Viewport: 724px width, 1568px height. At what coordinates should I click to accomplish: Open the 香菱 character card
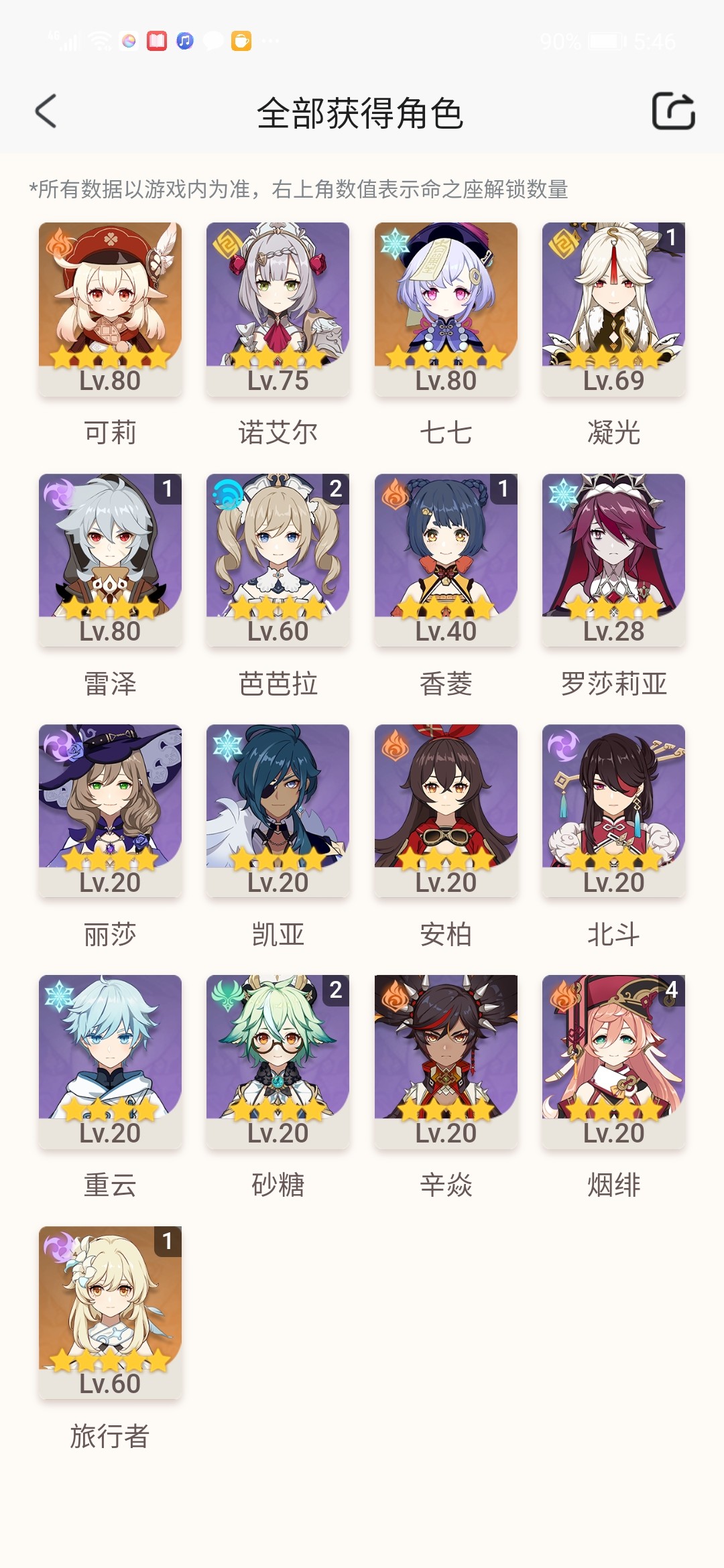446,560
